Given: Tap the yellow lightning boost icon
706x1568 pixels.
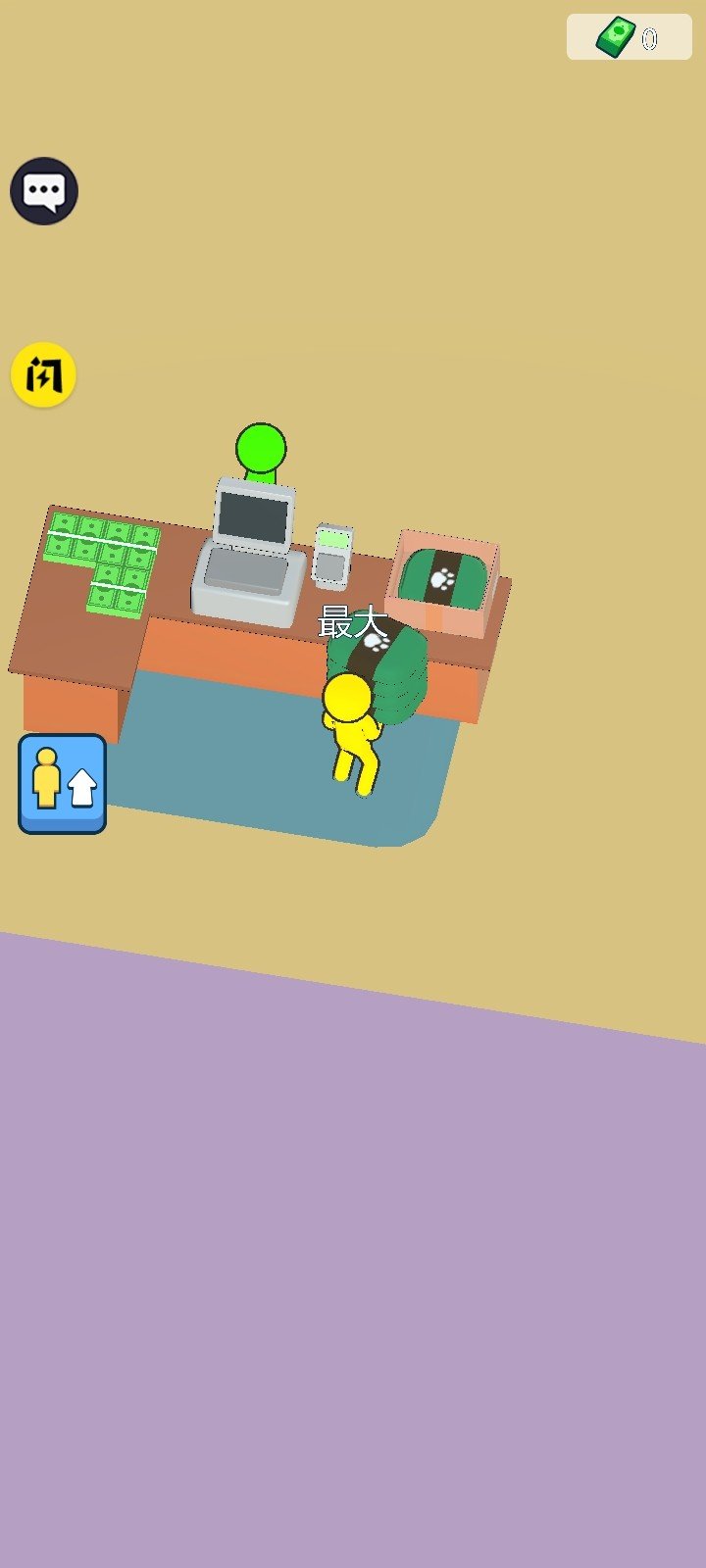Looking at the screenshot, I should point(43,374).
